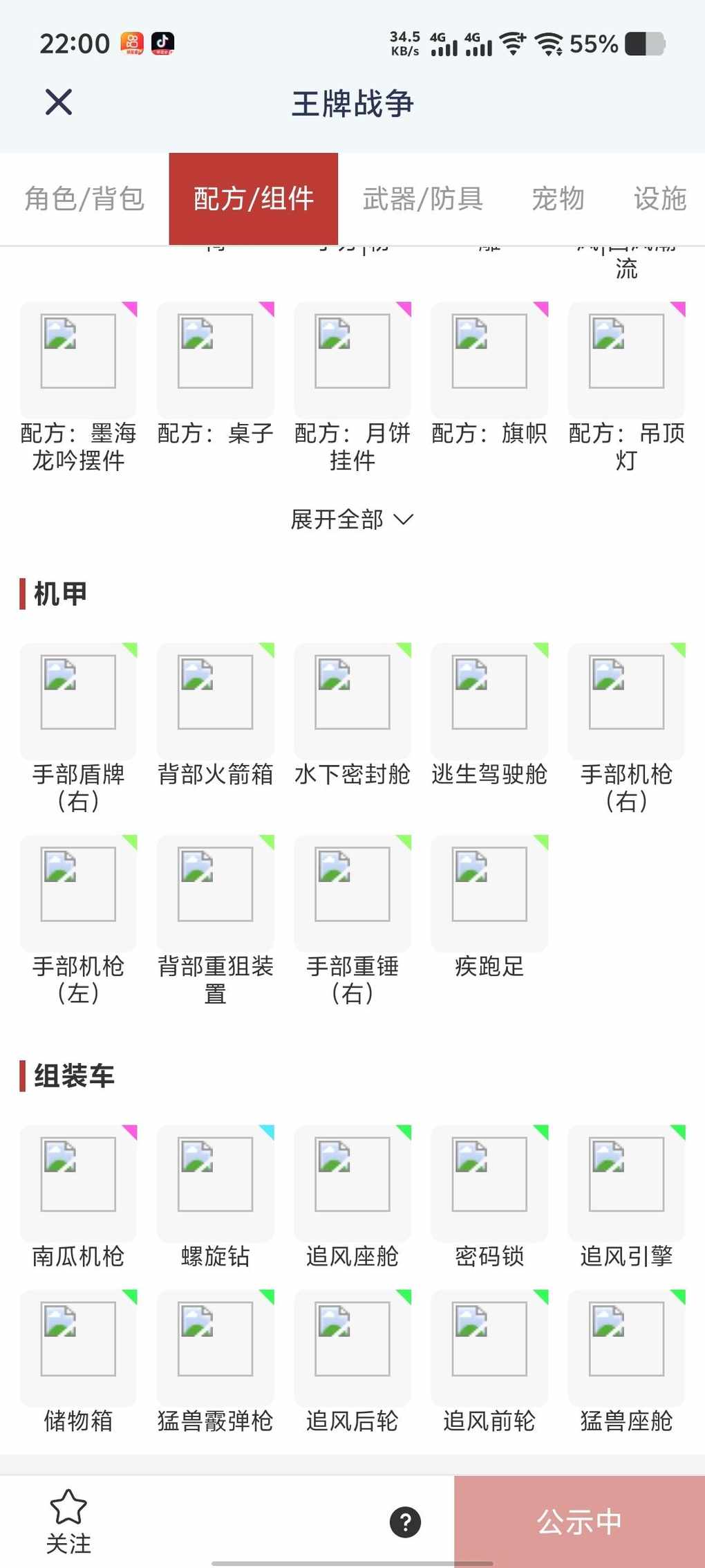This screenshot has height=1568, width=705.
Task: Open the 宠物 tab
Action: (558, 199)
